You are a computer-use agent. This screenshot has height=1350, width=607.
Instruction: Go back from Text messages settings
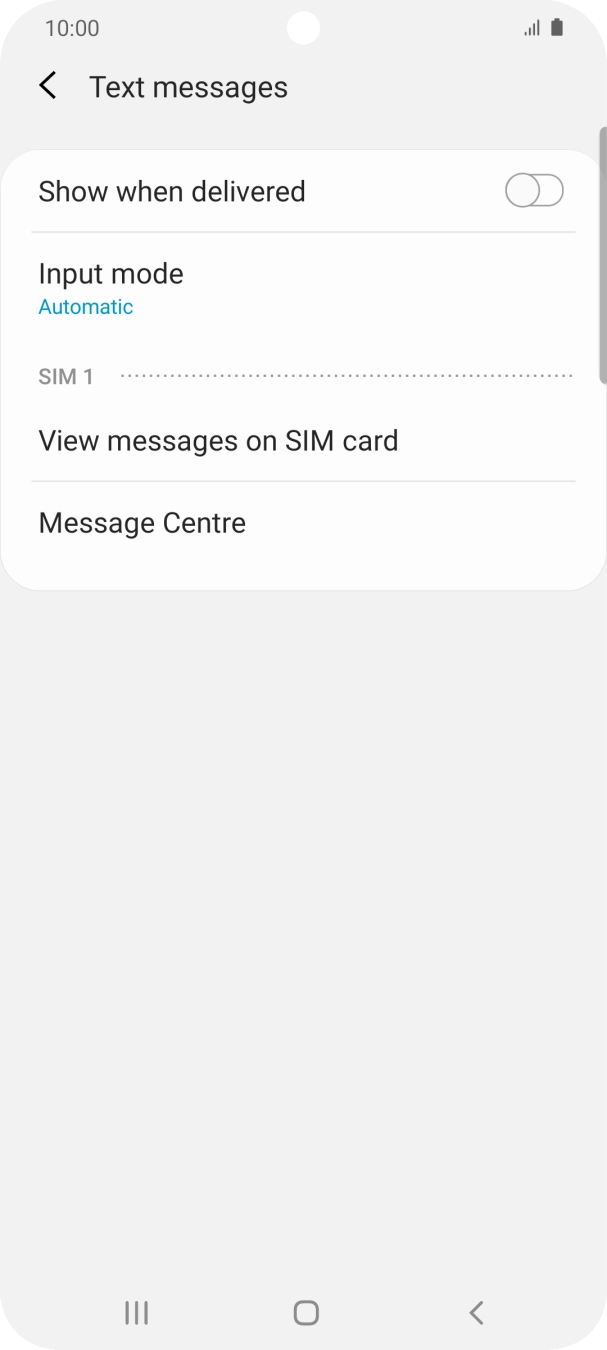[x=48, y=87]
